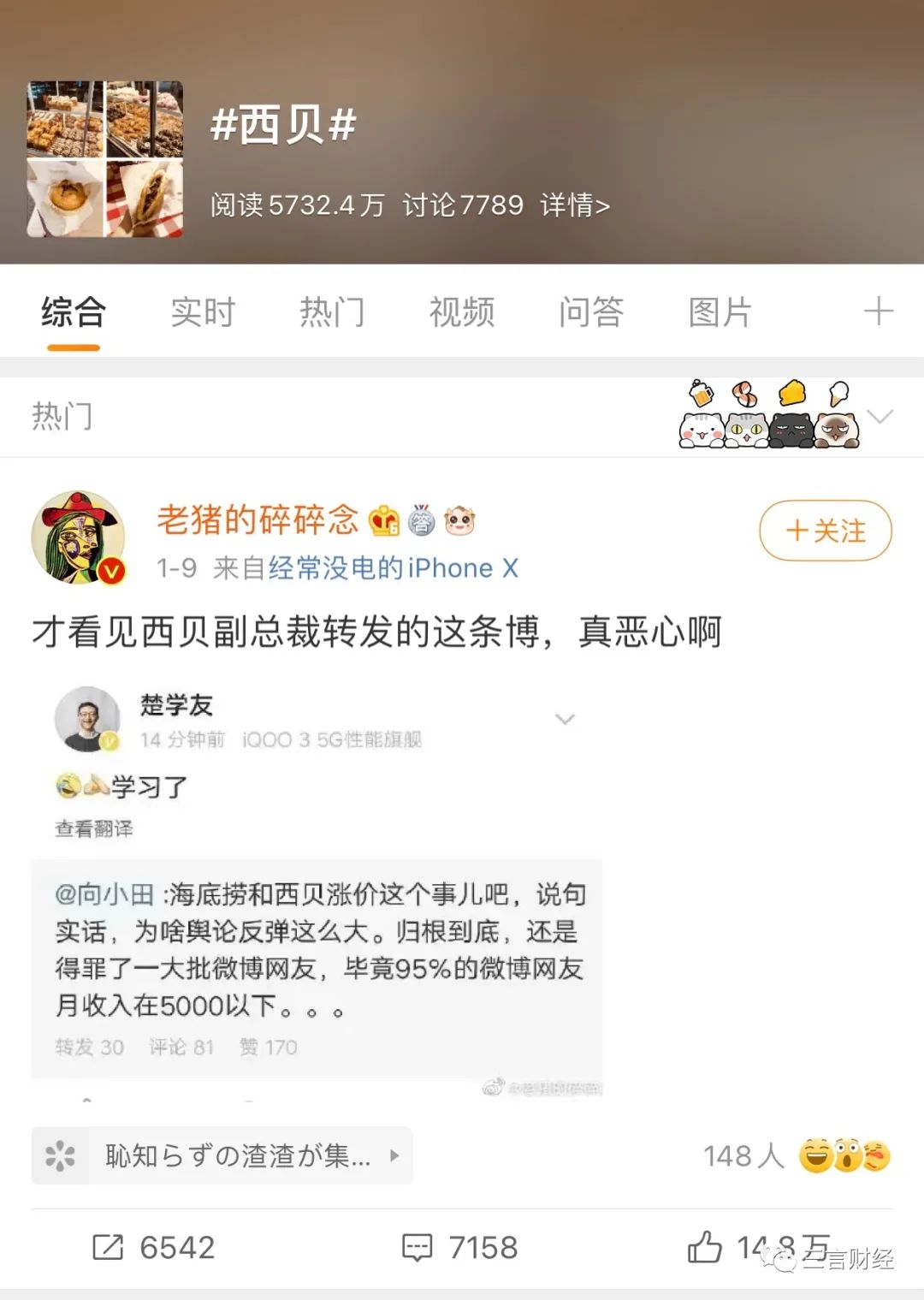This screenshot has width=924, height=1300.
Task: Open the 经常没电的iPhone X source link
Action: pyautogui.click(x=394, y=568)
